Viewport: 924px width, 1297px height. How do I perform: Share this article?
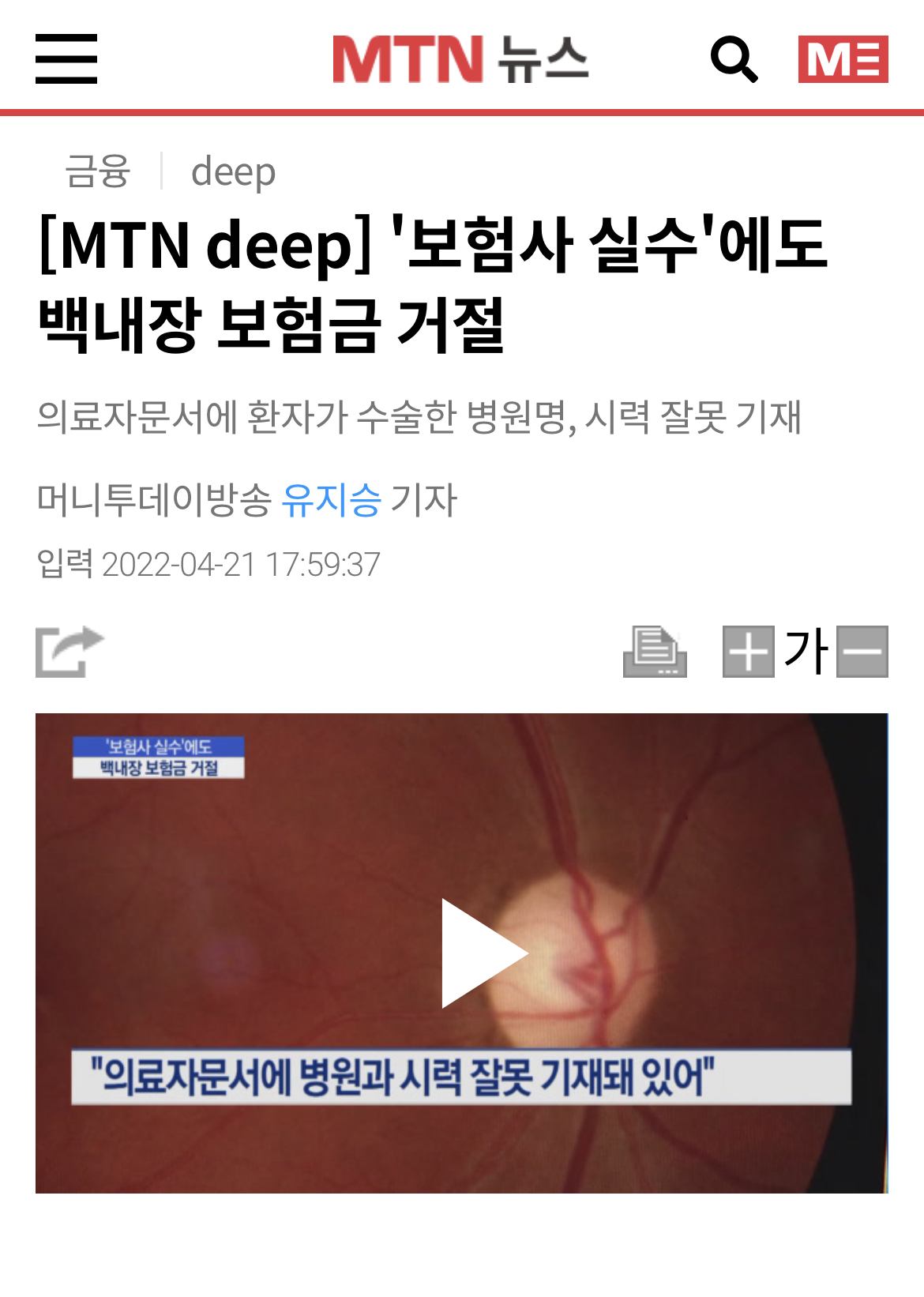pos(69,652)
